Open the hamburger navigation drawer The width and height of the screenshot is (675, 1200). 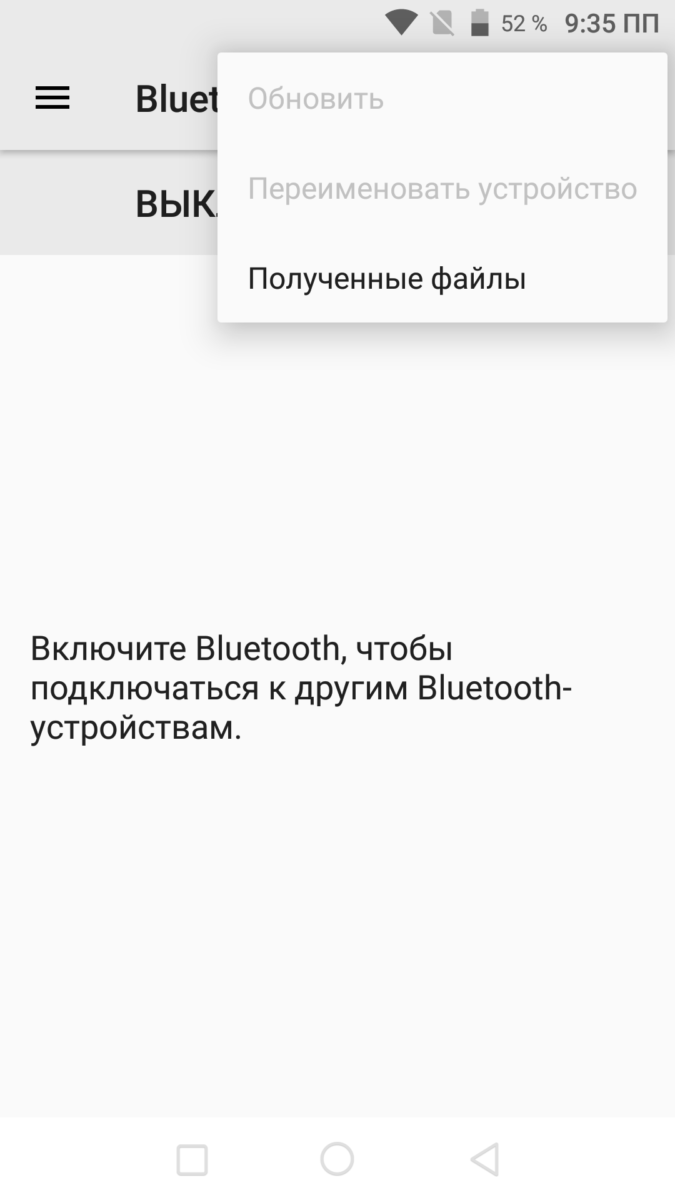(x=53, y=98)
